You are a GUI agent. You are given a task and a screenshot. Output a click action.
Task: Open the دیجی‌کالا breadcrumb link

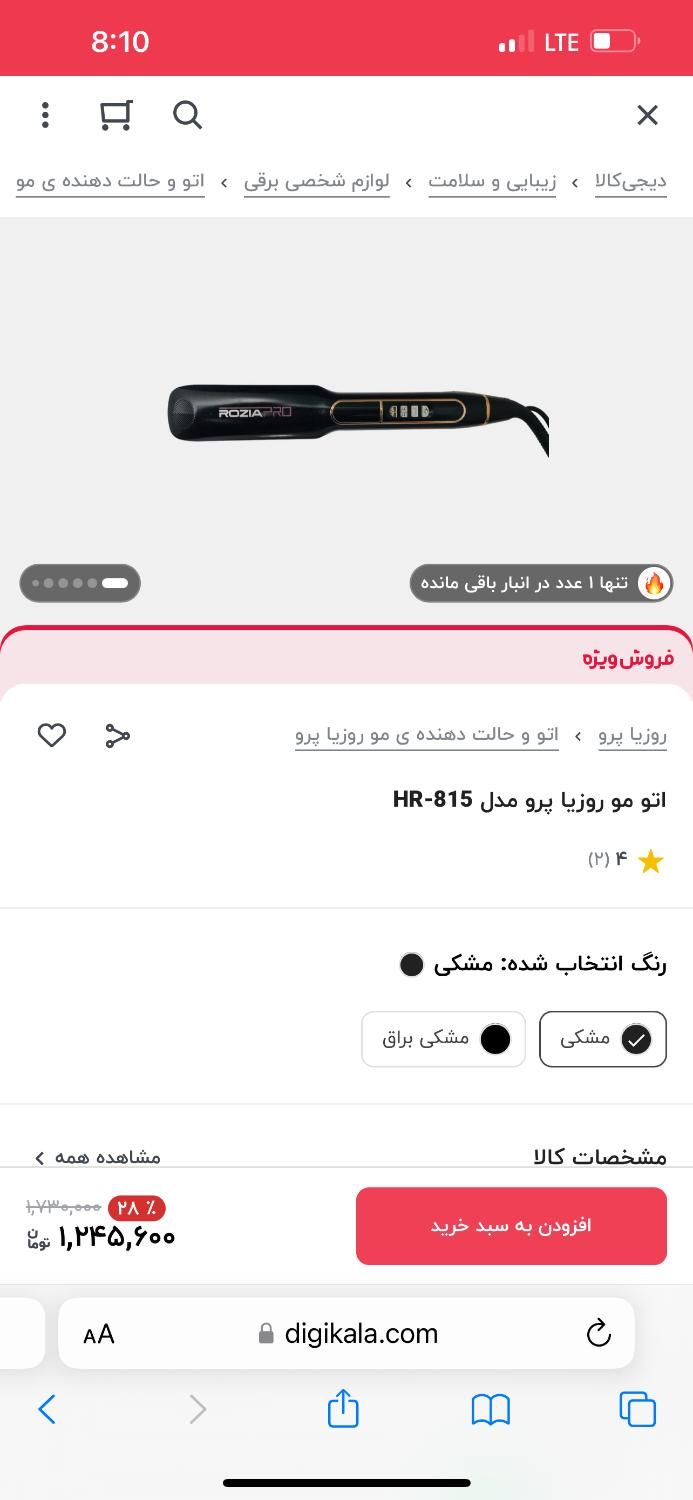click(630, 181)
